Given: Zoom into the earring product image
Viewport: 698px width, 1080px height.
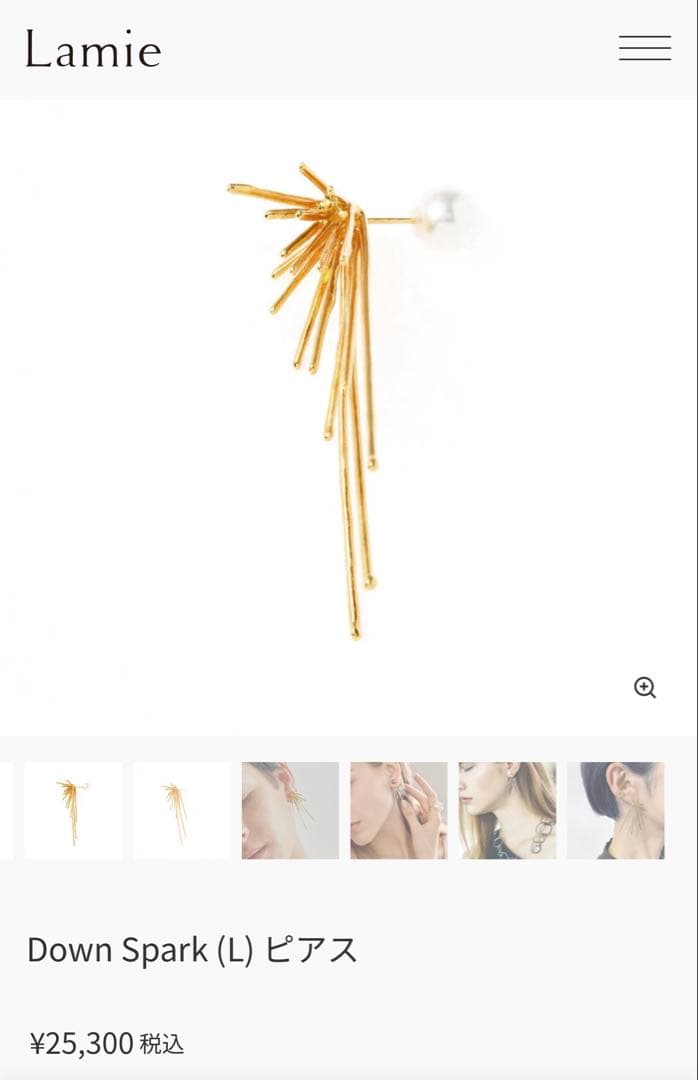Looking at the screenshot, I should [x=645, y=687].
